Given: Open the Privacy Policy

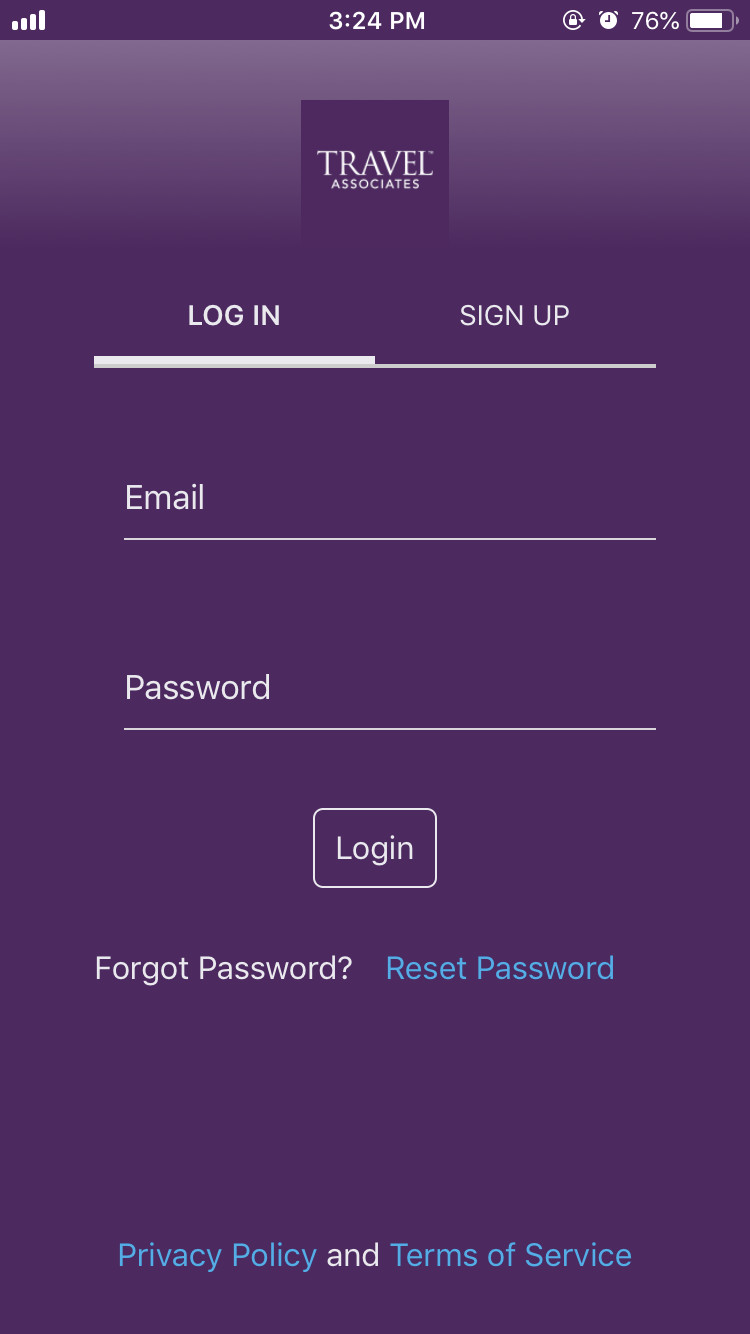Looking at the screenshot, I should 217,1255.
